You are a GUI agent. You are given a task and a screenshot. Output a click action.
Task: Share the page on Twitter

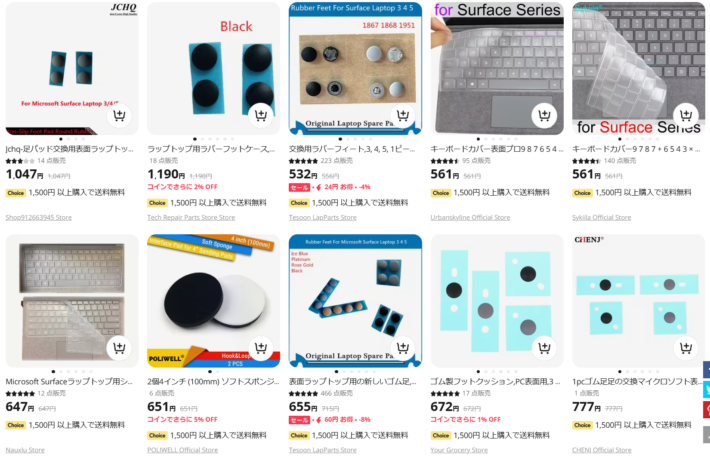point(706,390)
